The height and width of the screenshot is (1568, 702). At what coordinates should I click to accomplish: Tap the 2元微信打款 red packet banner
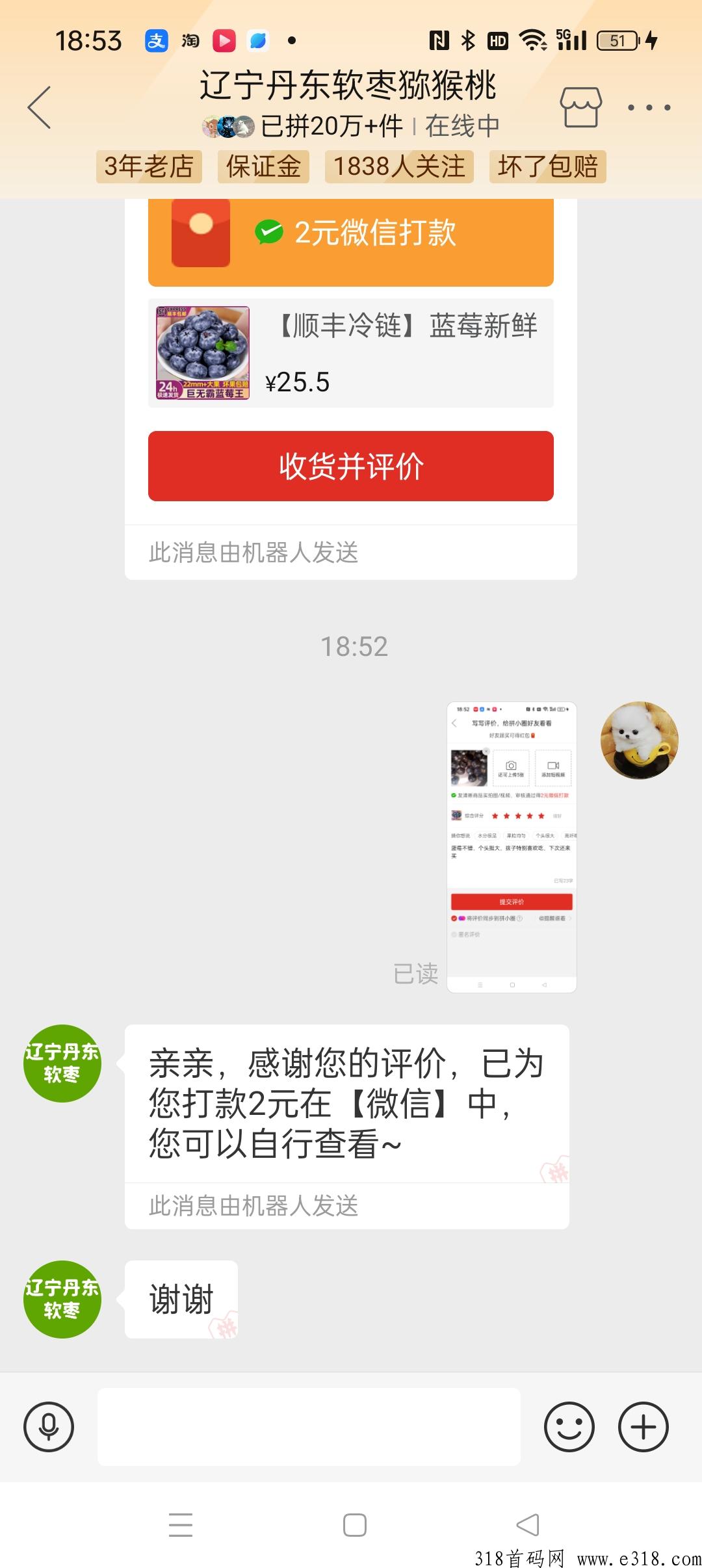[x=351, y=234]
